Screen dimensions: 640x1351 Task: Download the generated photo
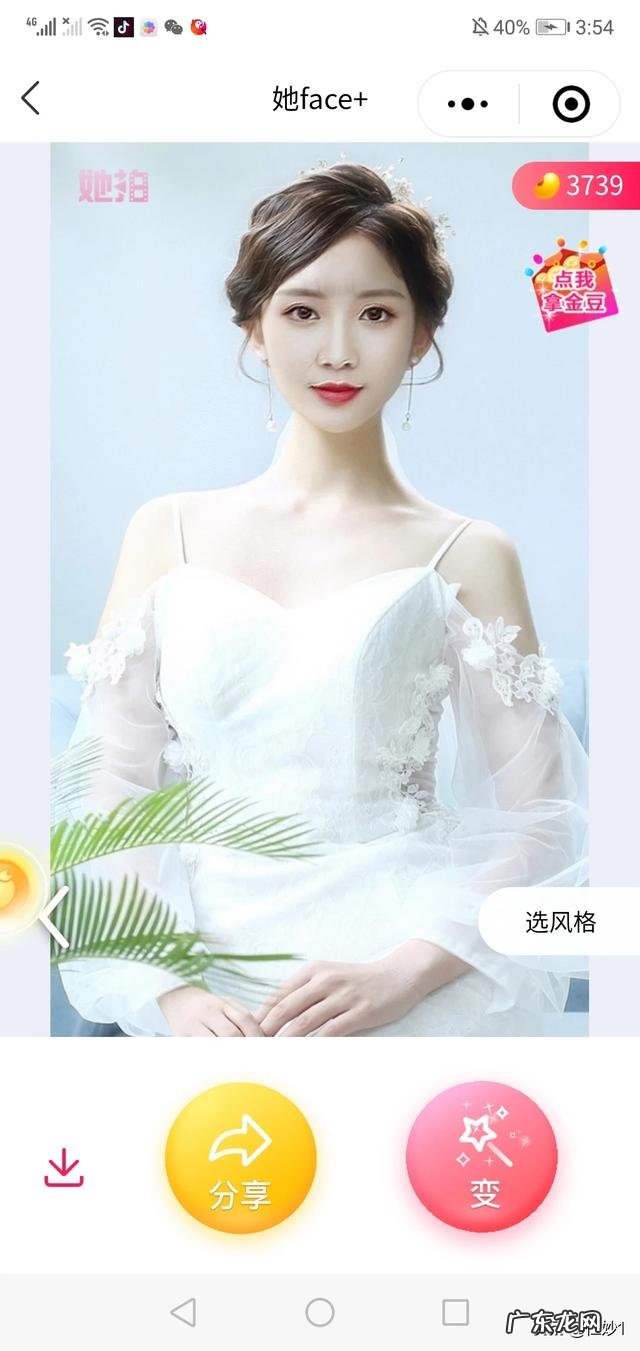(64, 1168)
